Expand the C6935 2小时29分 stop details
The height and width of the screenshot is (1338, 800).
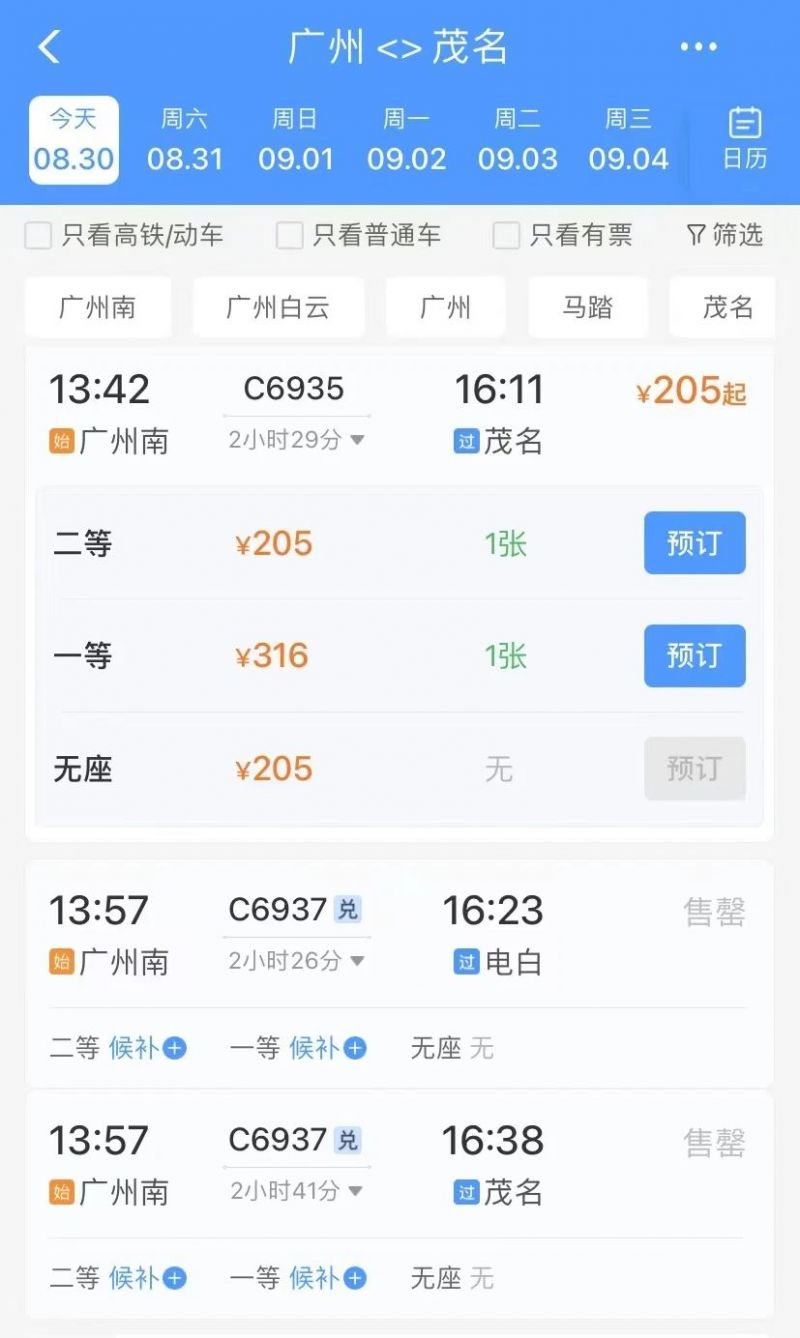pyautogui.click(x=296, y=439)
